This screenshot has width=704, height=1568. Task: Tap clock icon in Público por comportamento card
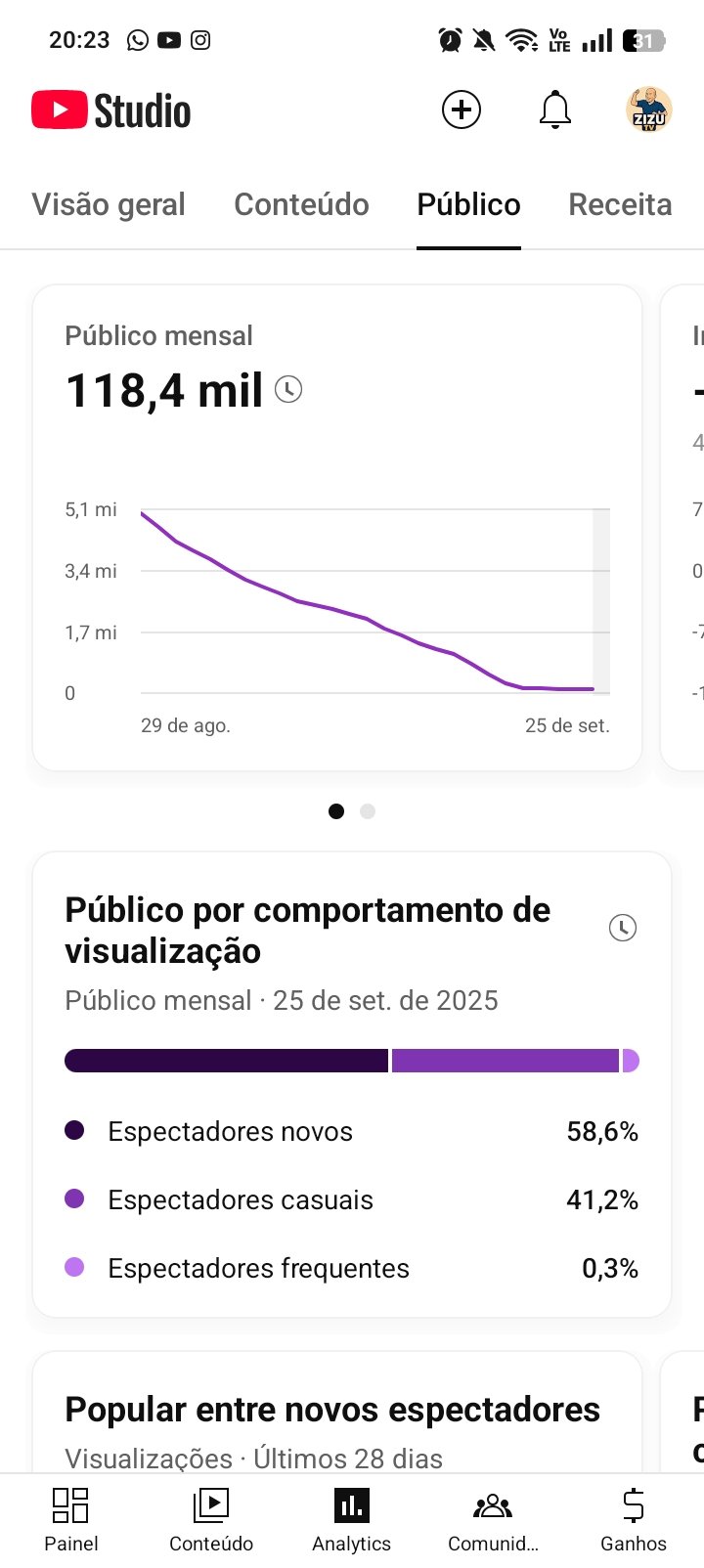[622, 928]
